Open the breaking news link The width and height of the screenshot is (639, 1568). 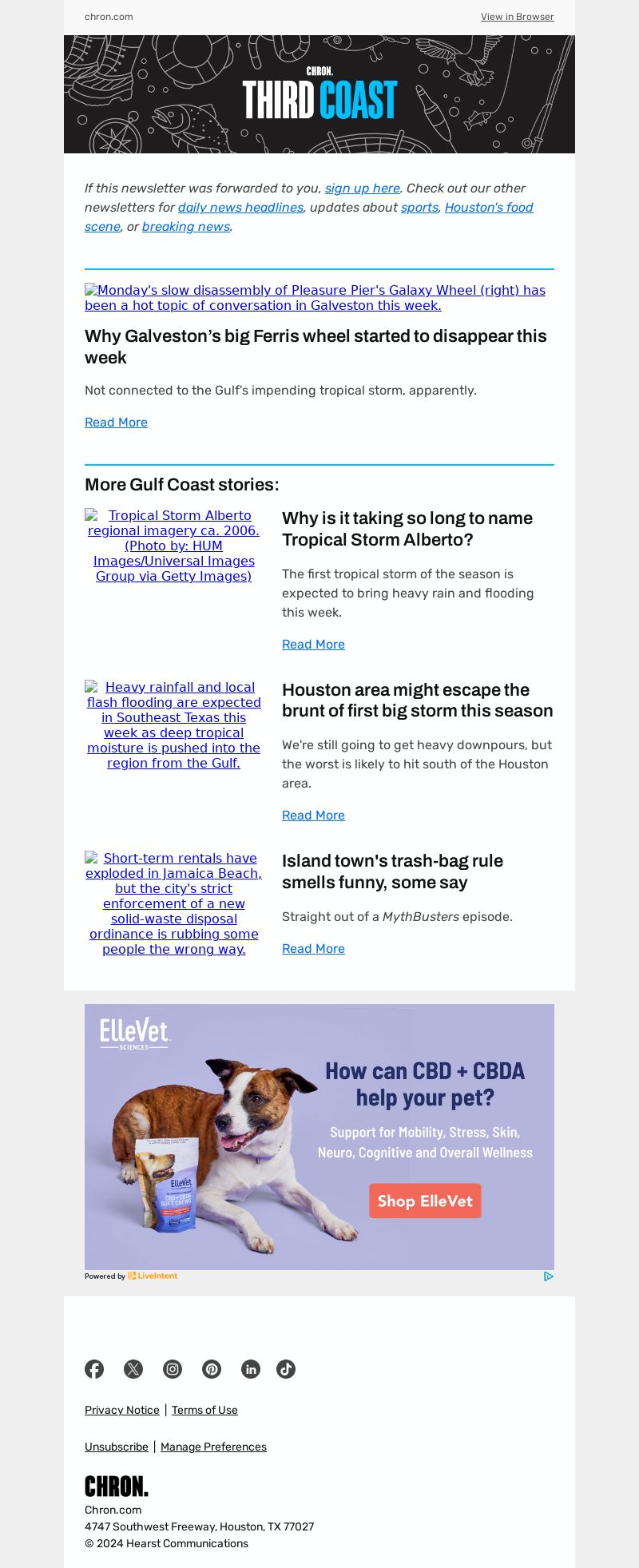185,227
